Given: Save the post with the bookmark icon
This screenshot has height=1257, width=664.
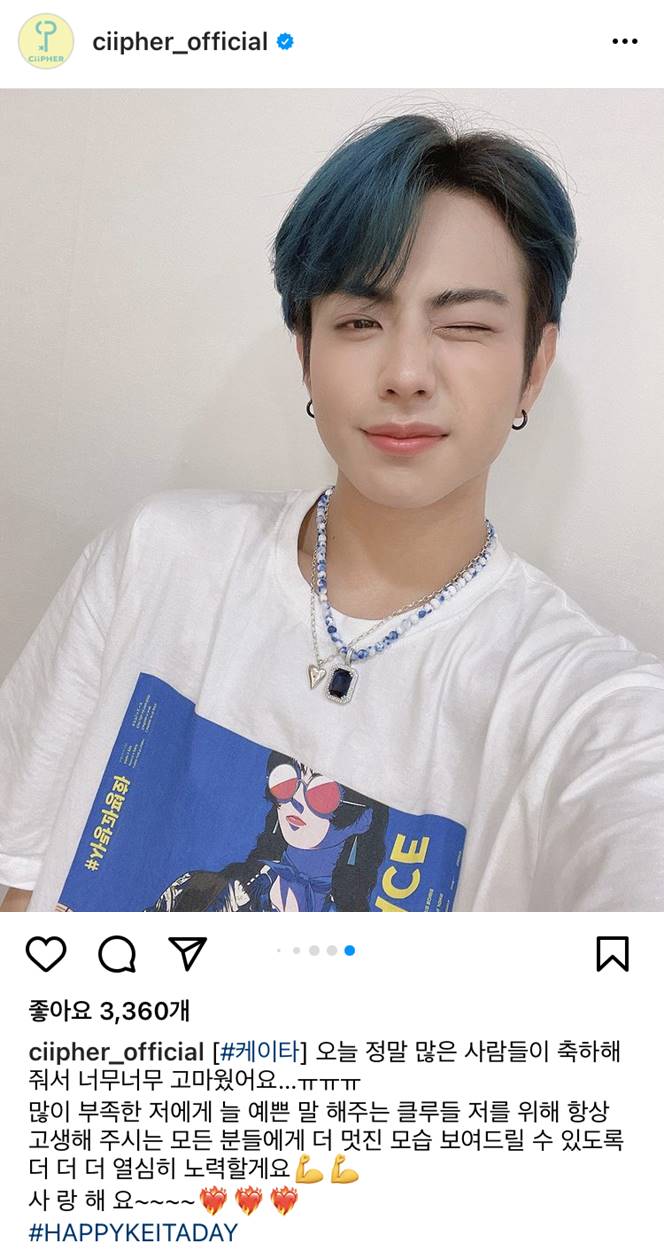Looking at the screenshot, I should (612, 953).
